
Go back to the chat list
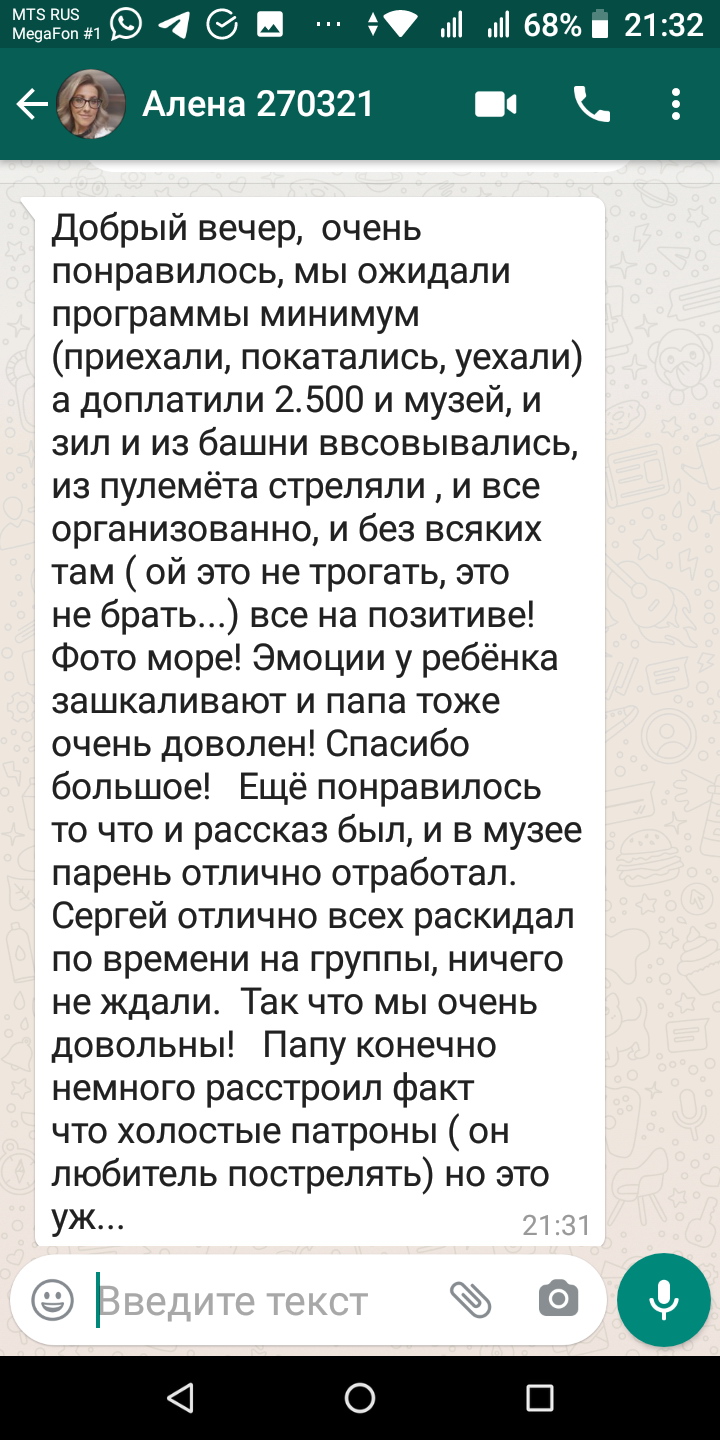pyautogui.click(x=32, y=105)
